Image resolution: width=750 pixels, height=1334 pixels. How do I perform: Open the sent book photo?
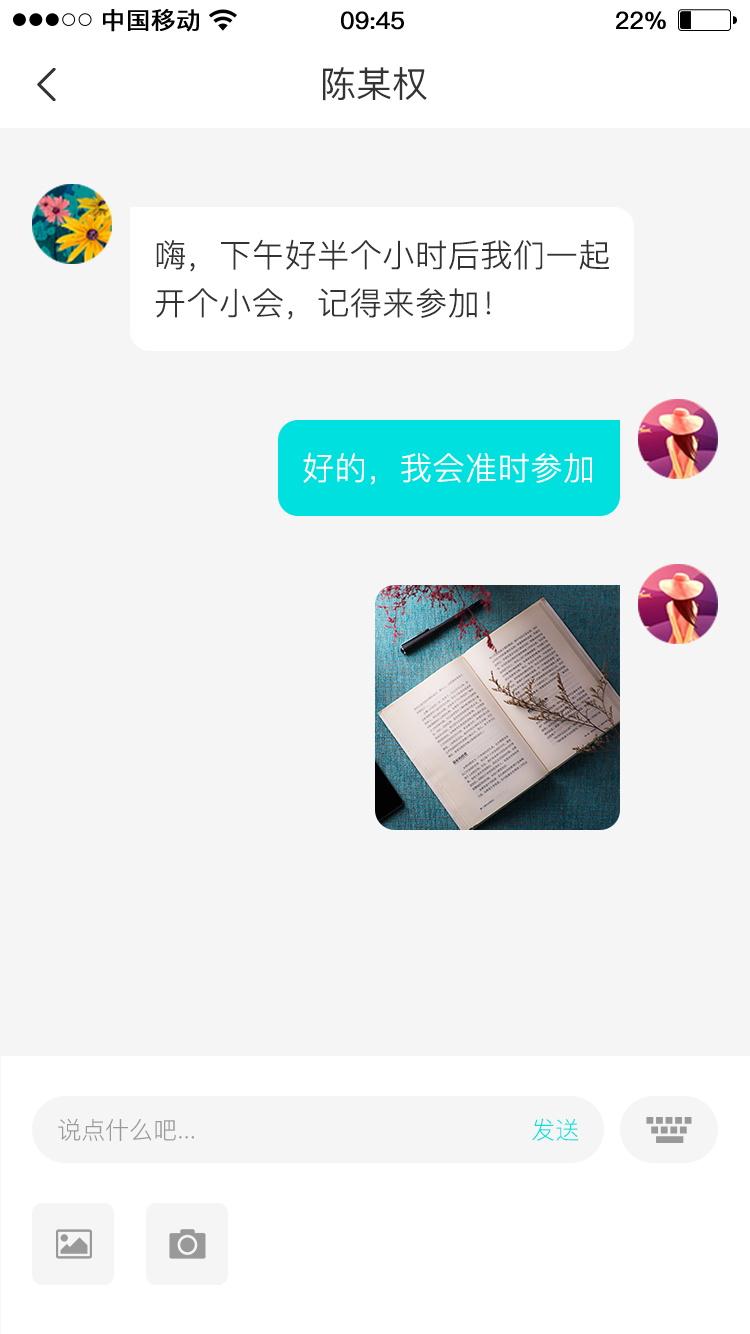[x=497, y=707]
